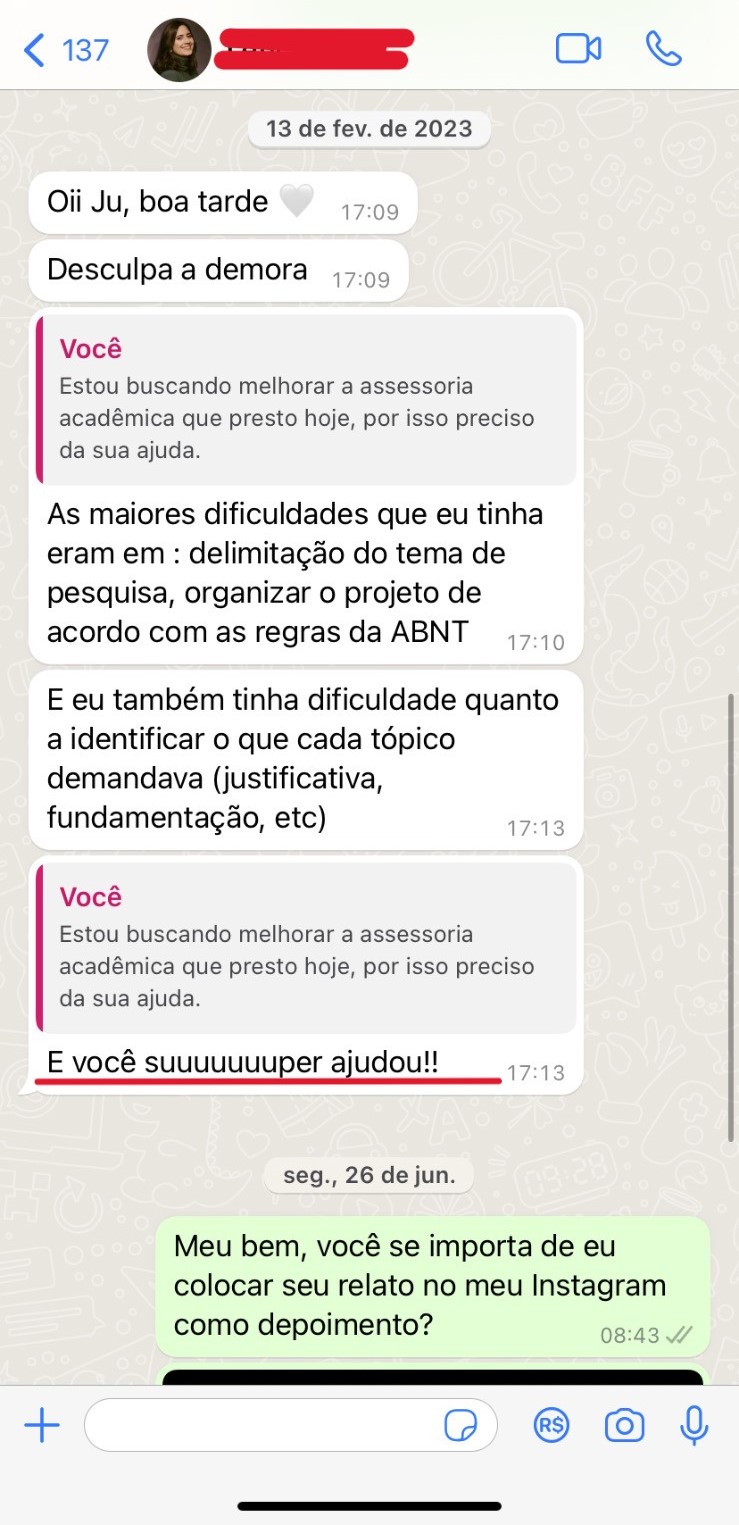Tap the double checkmarks on the sent message

[x=681, y=1334]
